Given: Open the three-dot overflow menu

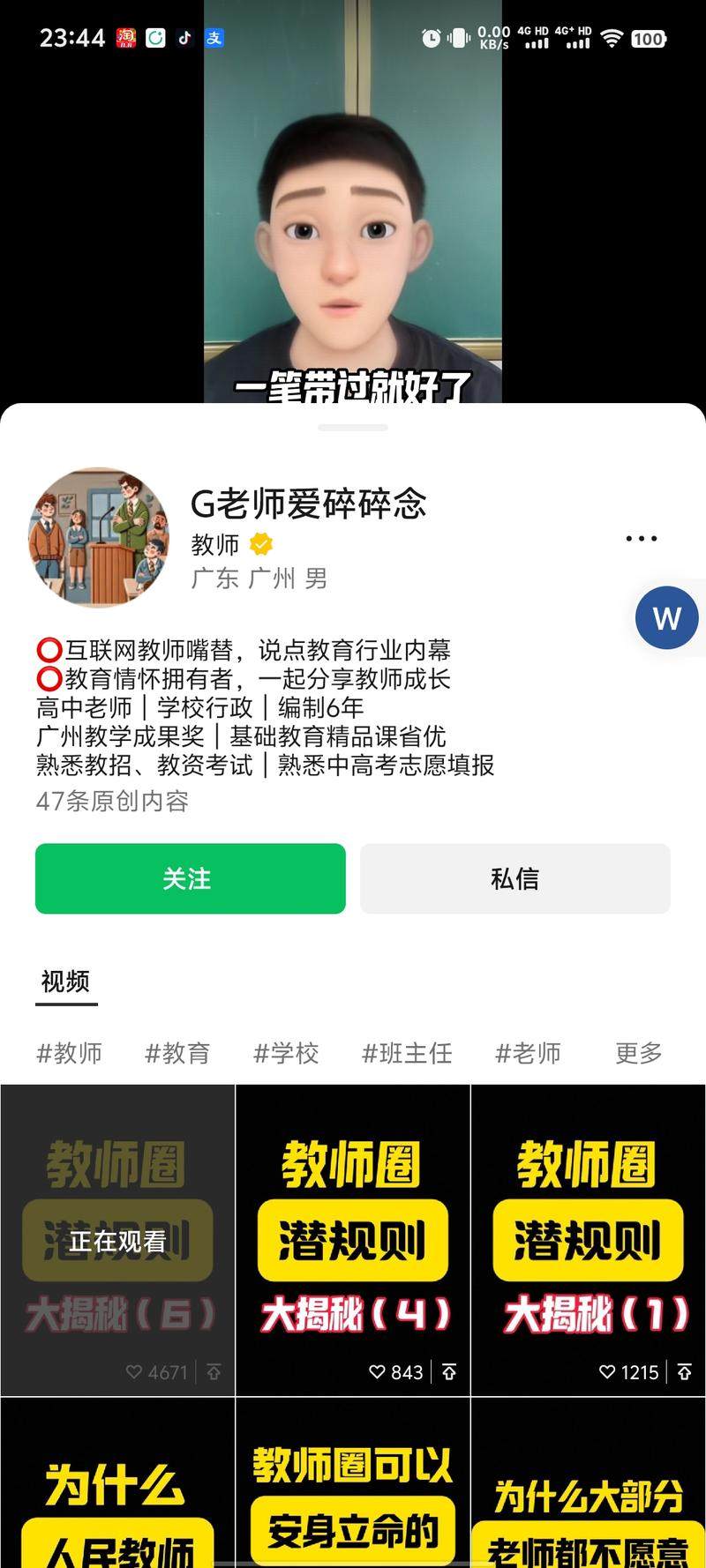Looking at the screenshot, I should click(x=641, y=538).
